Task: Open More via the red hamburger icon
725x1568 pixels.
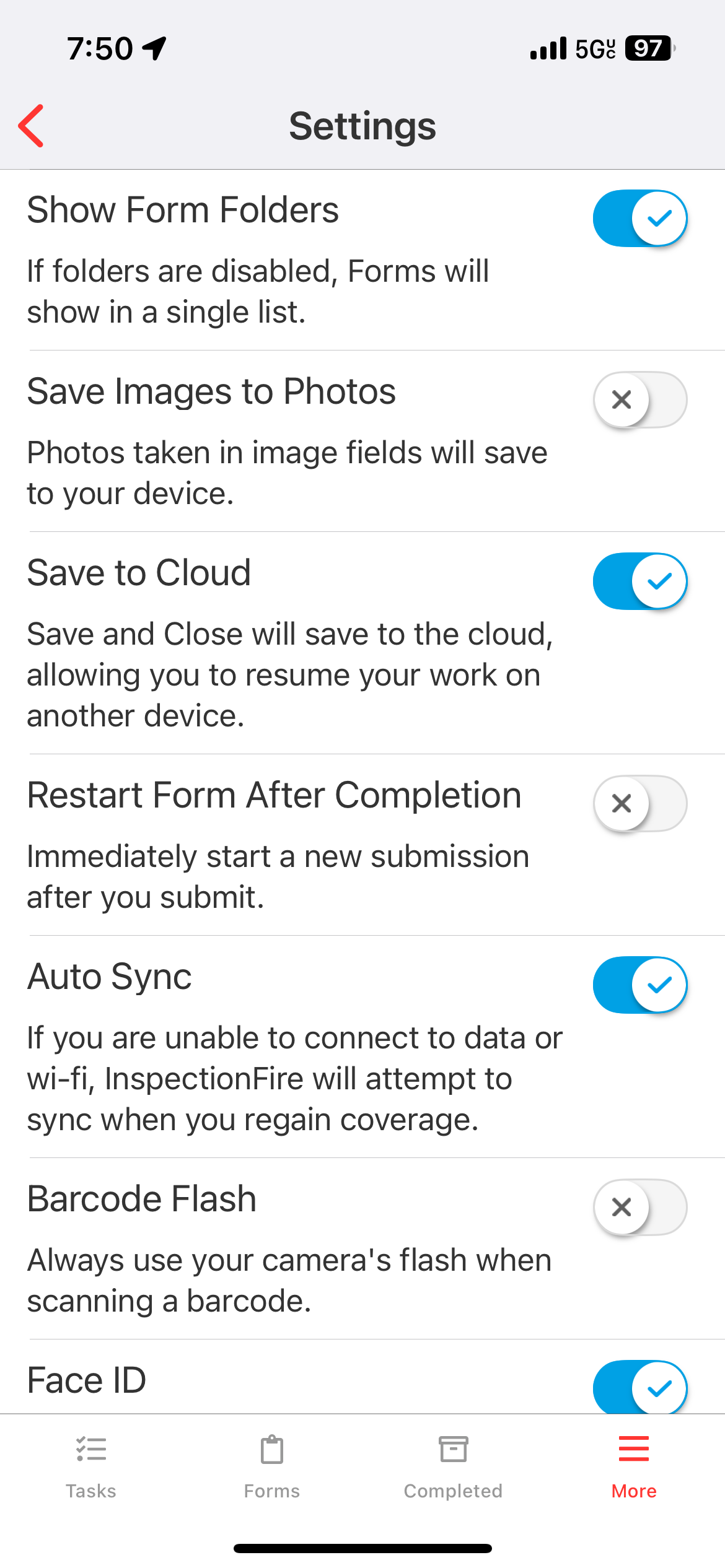Action: pos(633,1449)
